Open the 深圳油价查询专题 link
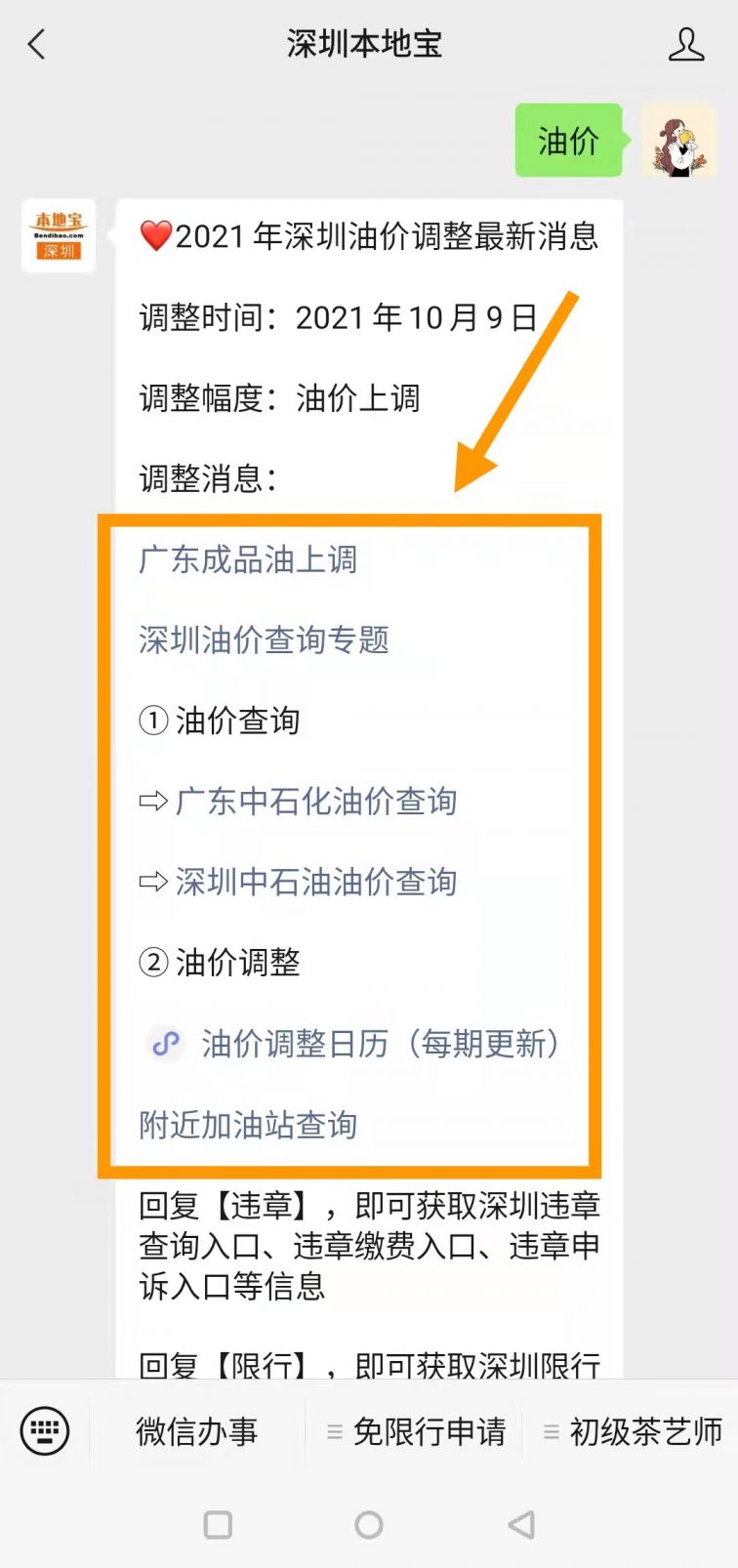This screenshot has width=738, height=1568. click(264, 640)
